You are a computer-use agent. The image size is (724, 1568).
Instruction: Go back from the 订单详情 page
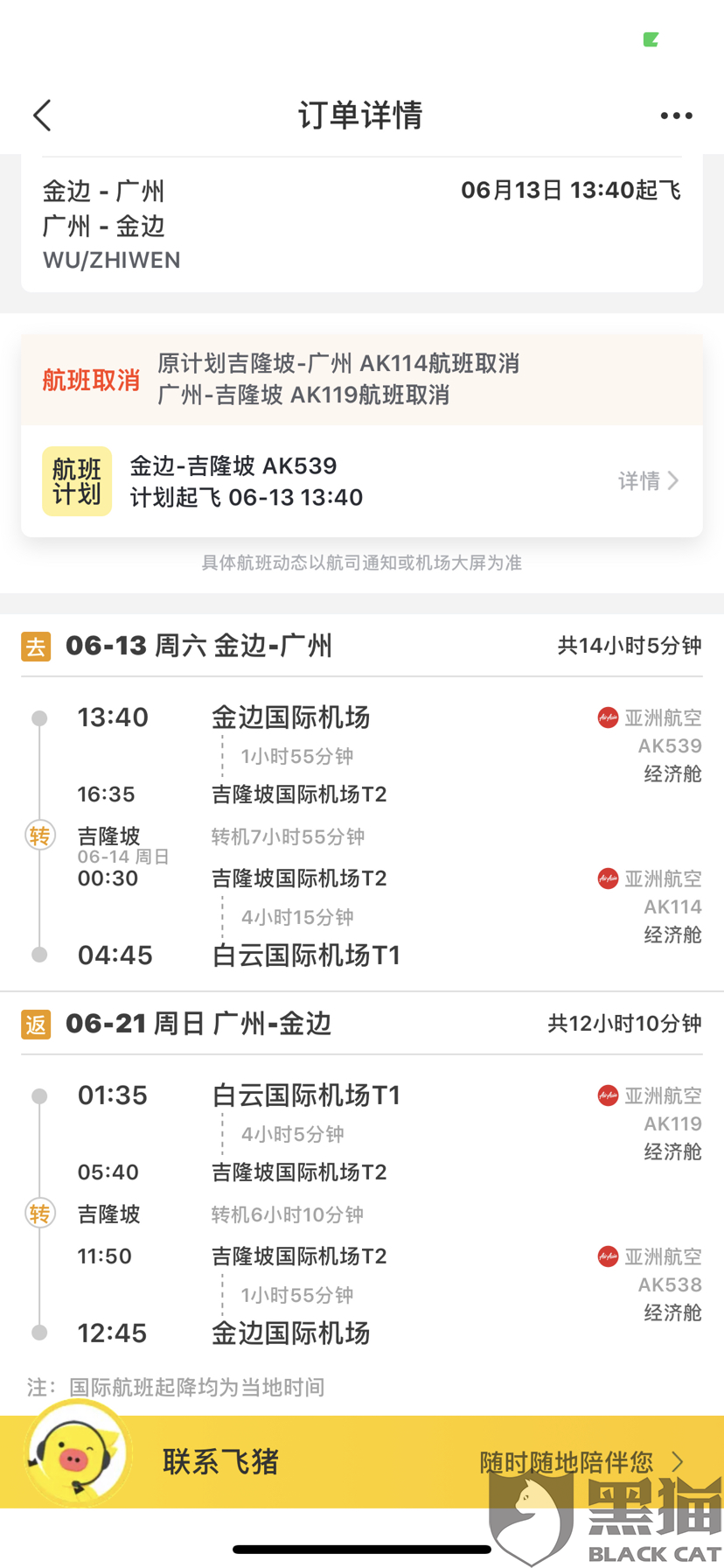click(42, 115)
